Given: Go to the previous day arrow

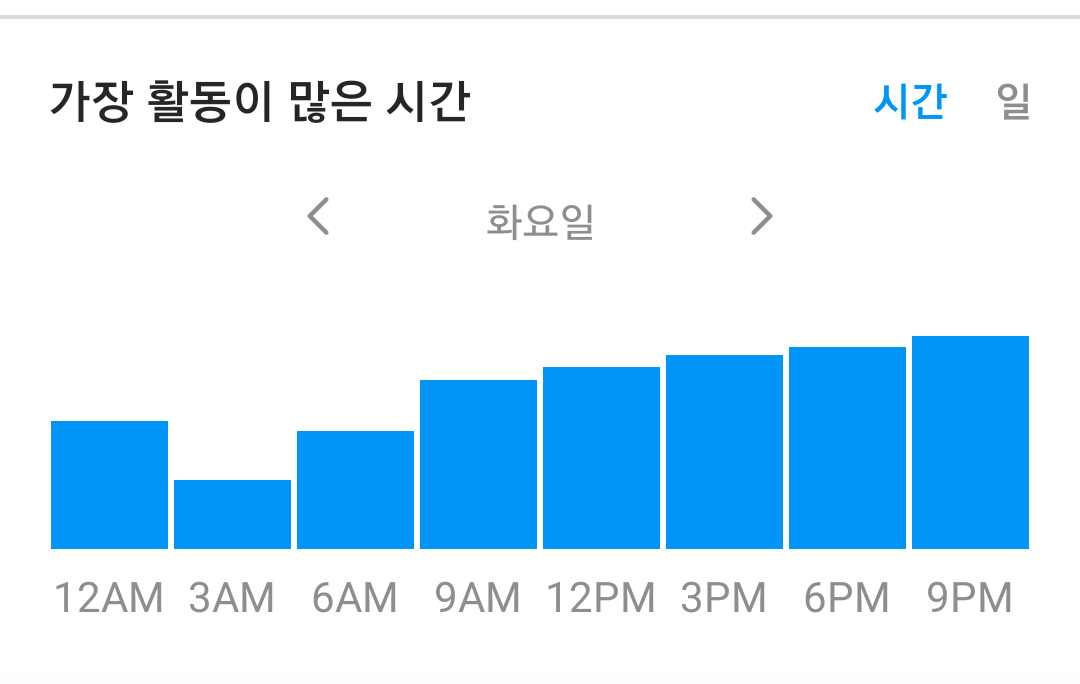Looking at the screenshot, I should point(318,216).
